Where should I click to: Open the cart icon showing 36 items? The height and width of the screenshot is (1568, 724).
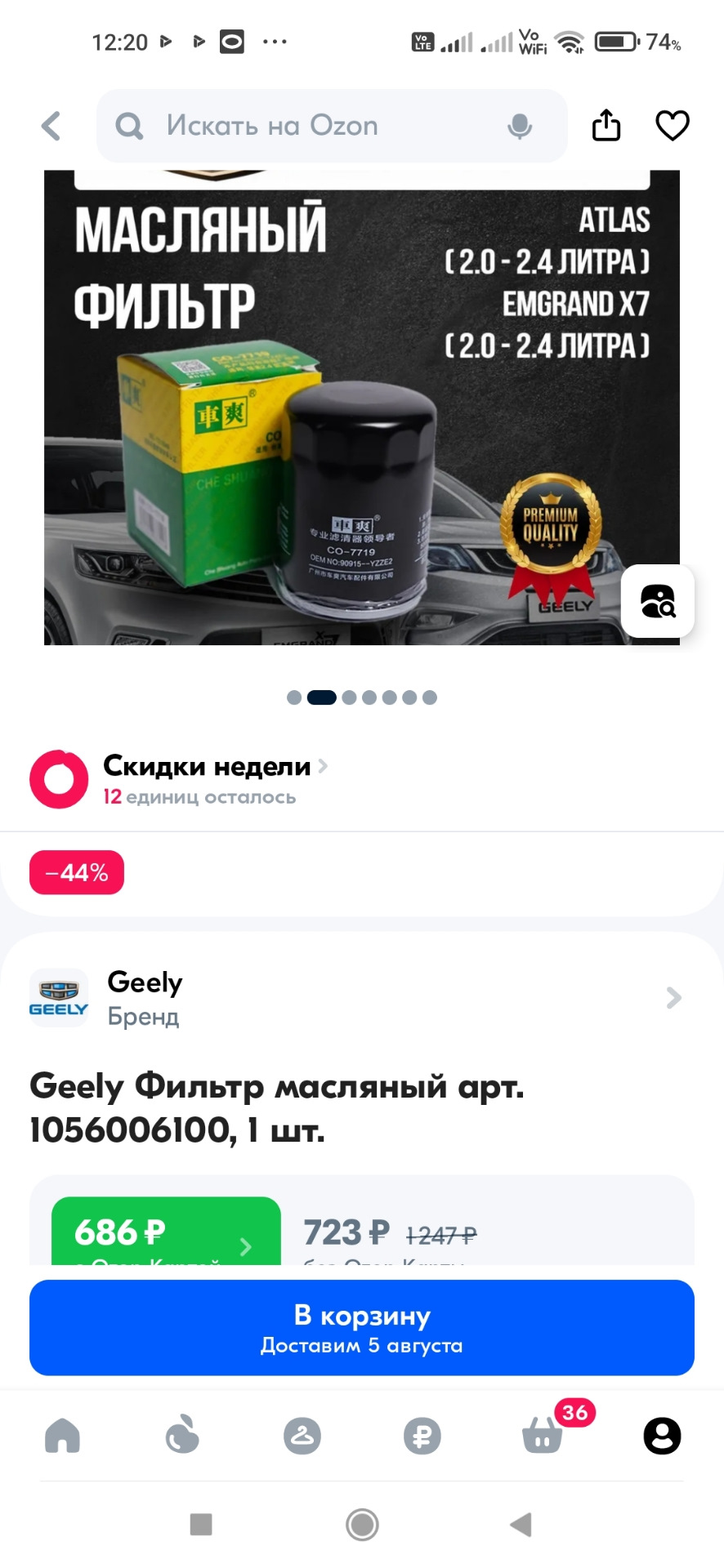(x=542, y=1436)
